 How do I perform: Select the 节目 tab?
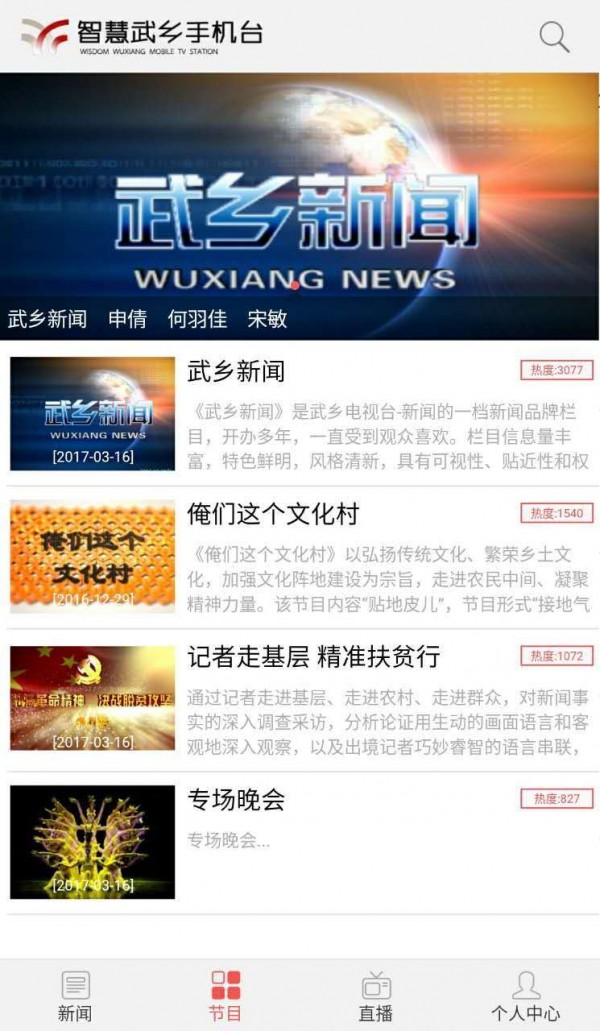[x=225, y=995]
